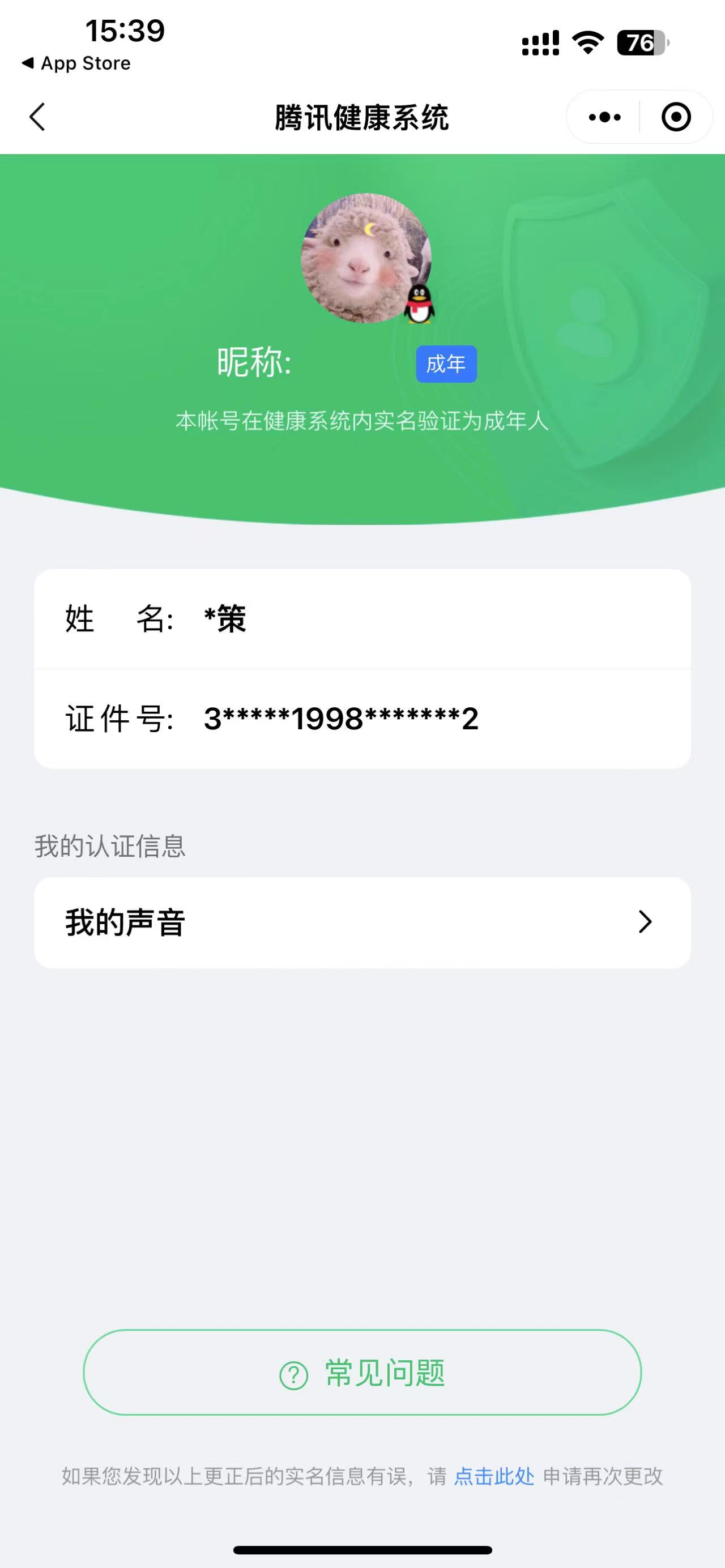Viewport: 725px width, 1568px height.
Task: Open 我的声音 row
Action: tap(362, 922)
